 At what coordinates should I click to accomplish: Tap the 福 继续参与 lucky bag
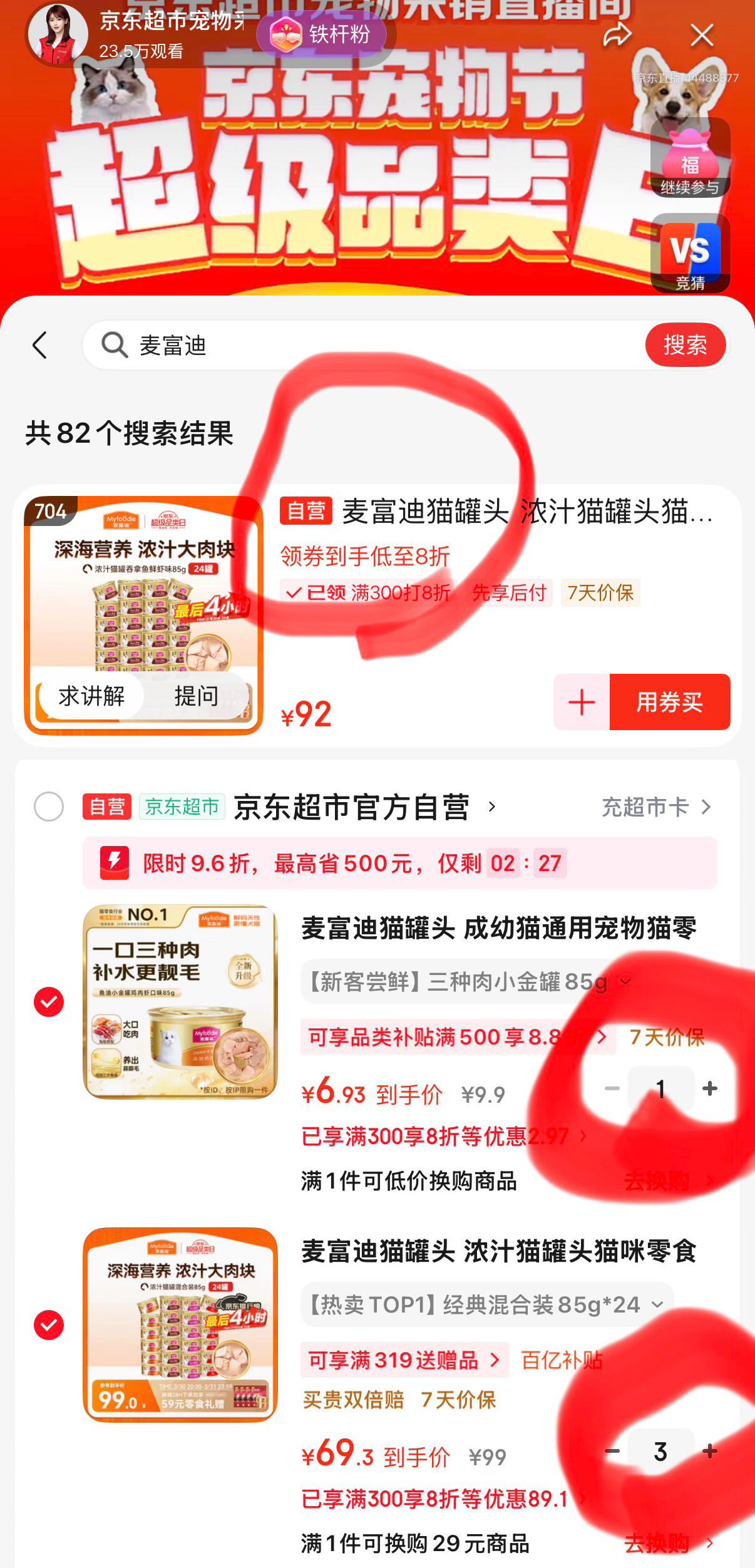690,158
